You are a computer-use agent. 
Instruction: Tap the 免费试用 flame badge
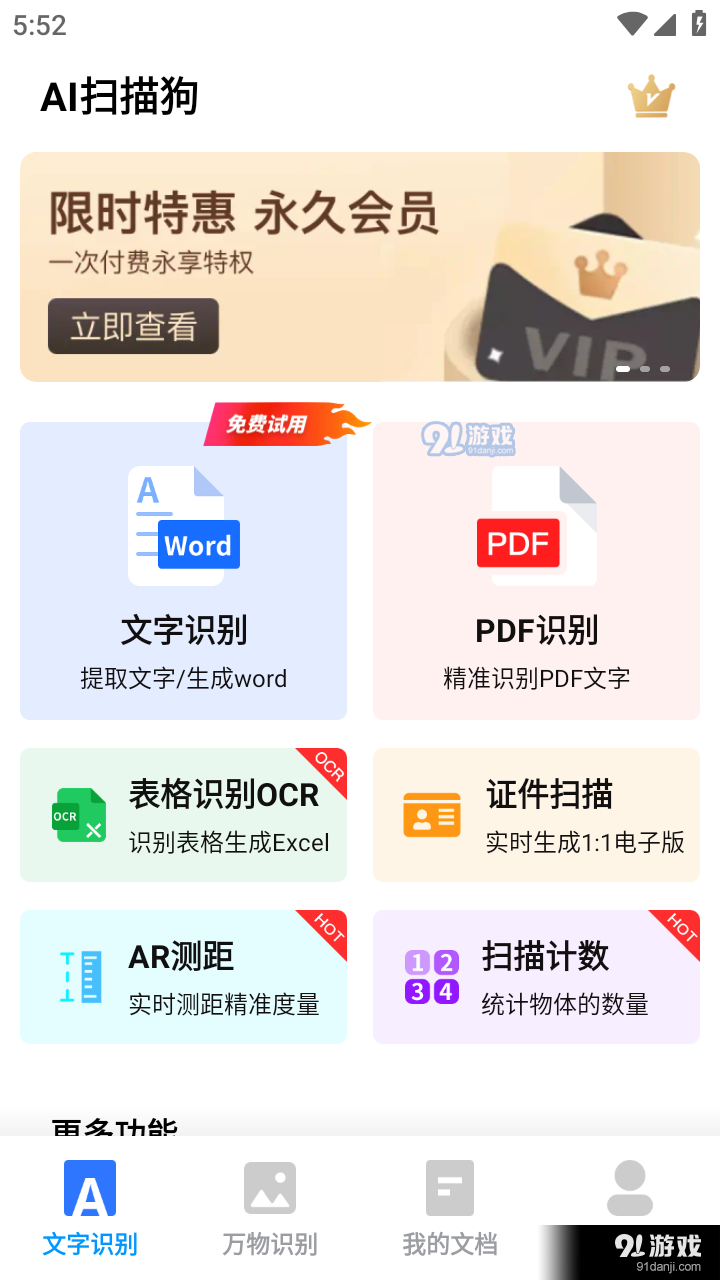coord(270,424)
